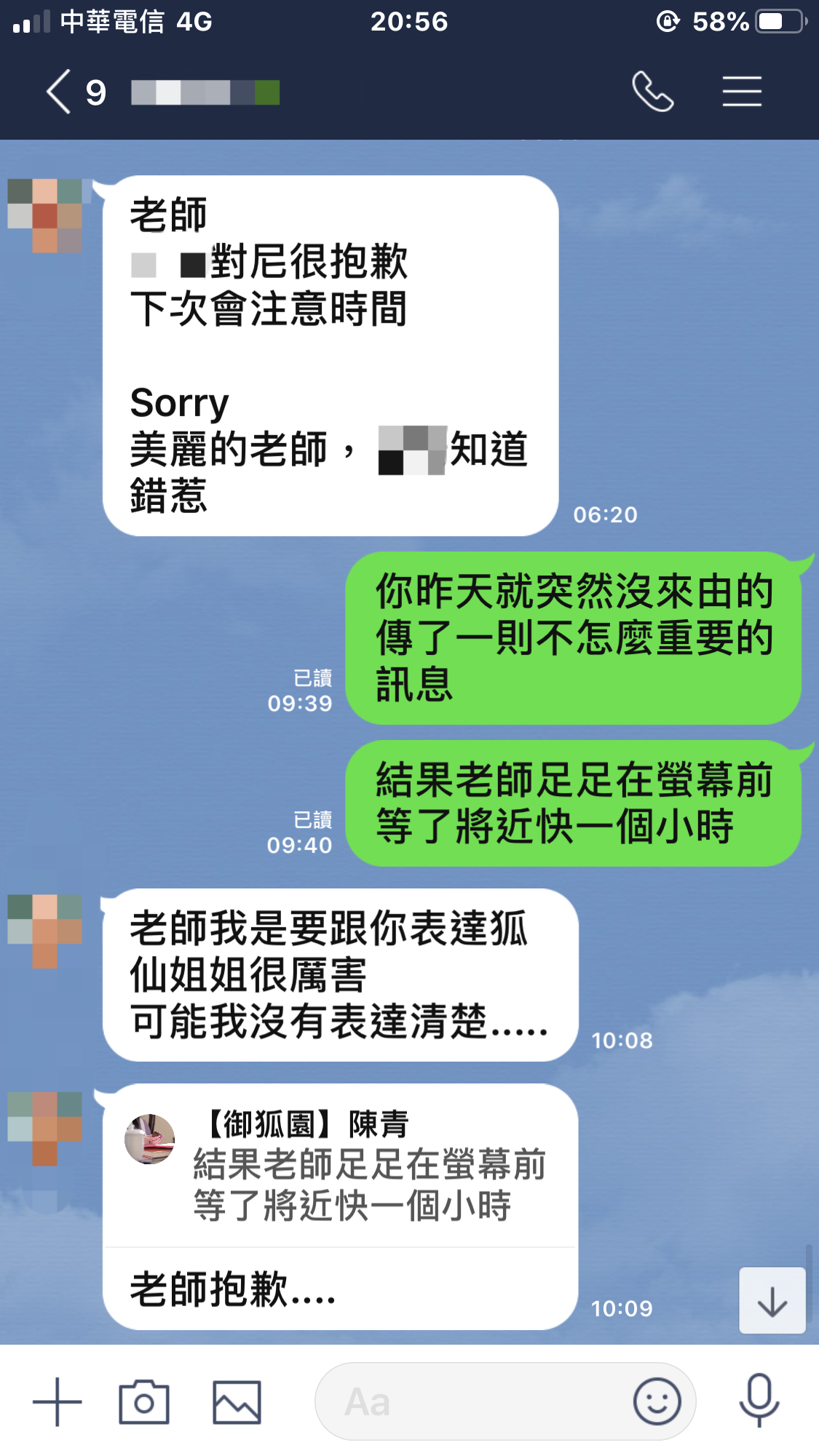Open the sender's avatar beside the 10:08 message

[x=45, y=931]
